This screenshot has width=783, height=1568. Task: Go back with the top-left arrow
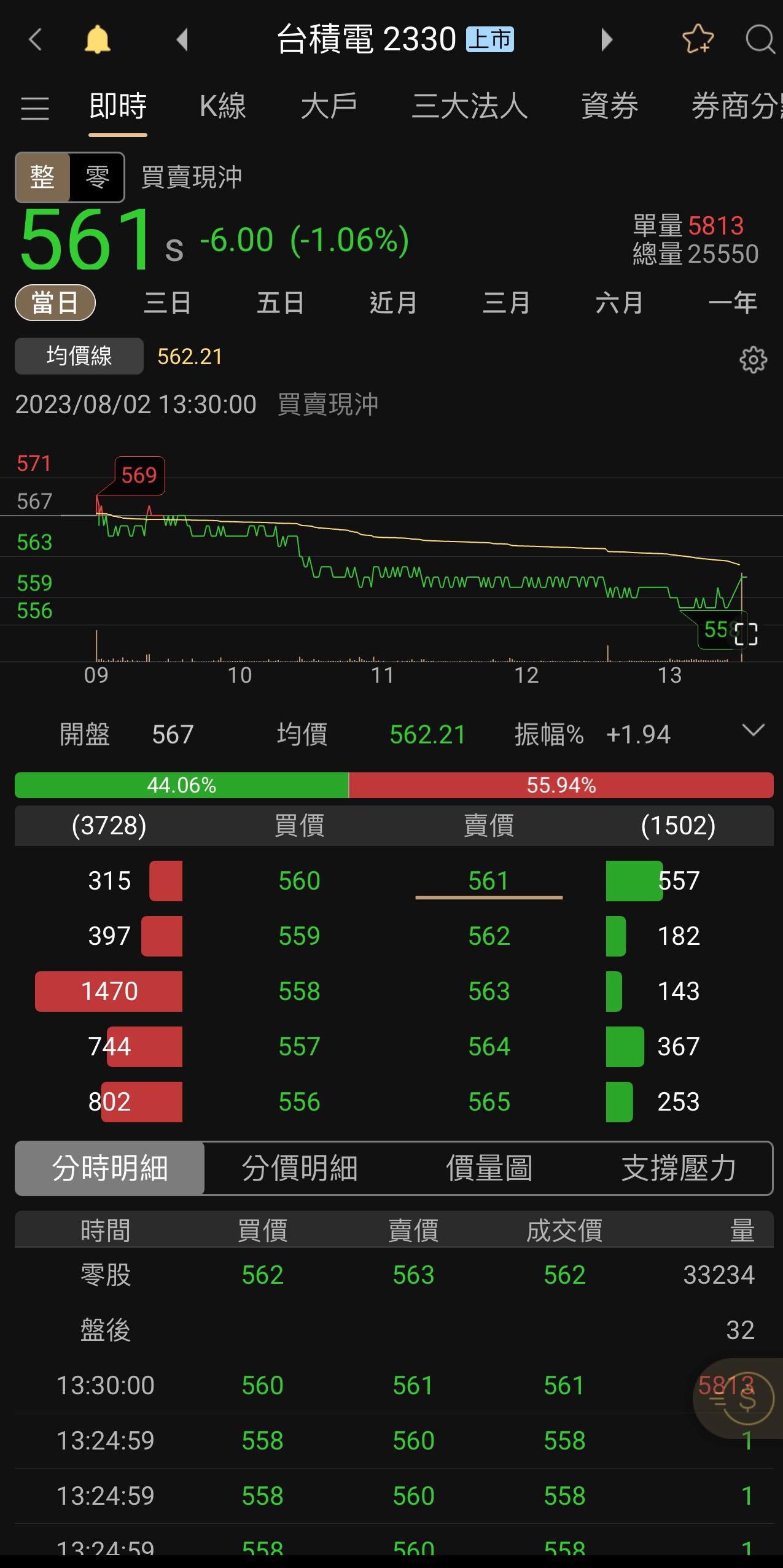[35, 40]
